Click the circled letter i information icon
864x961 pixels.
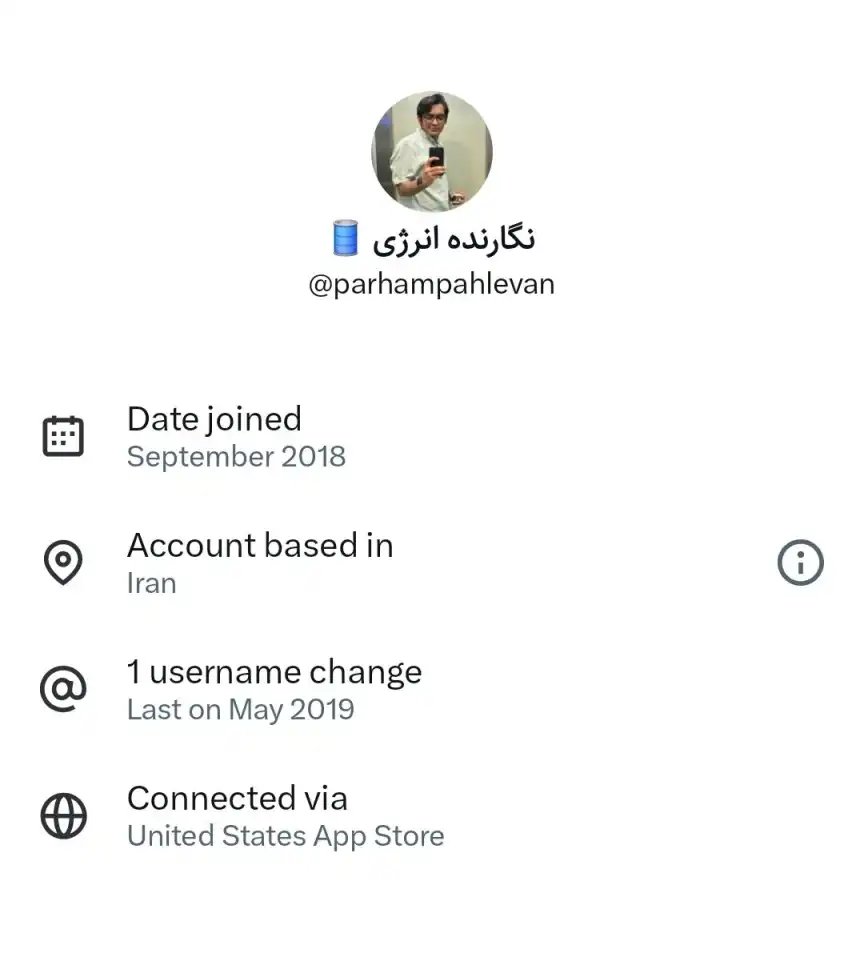799,563
